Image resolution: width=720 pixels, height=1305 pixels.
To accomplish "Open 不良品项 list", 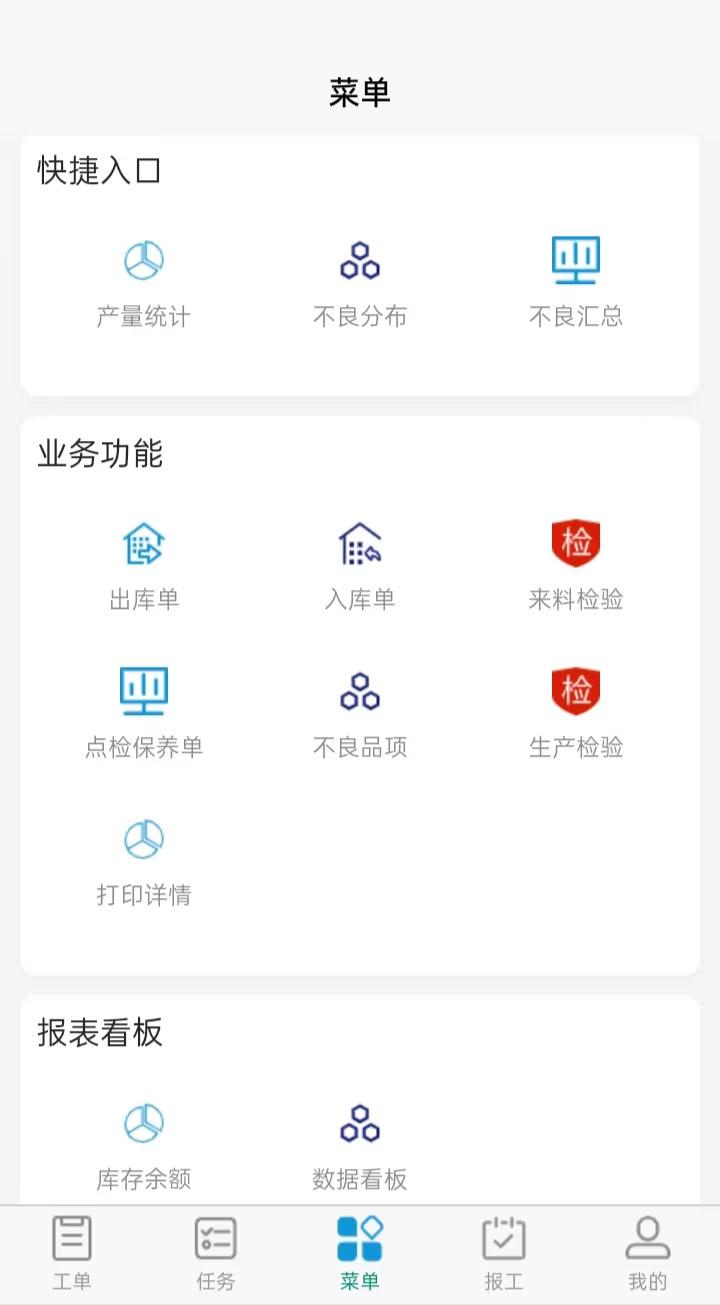I will 360,711.
